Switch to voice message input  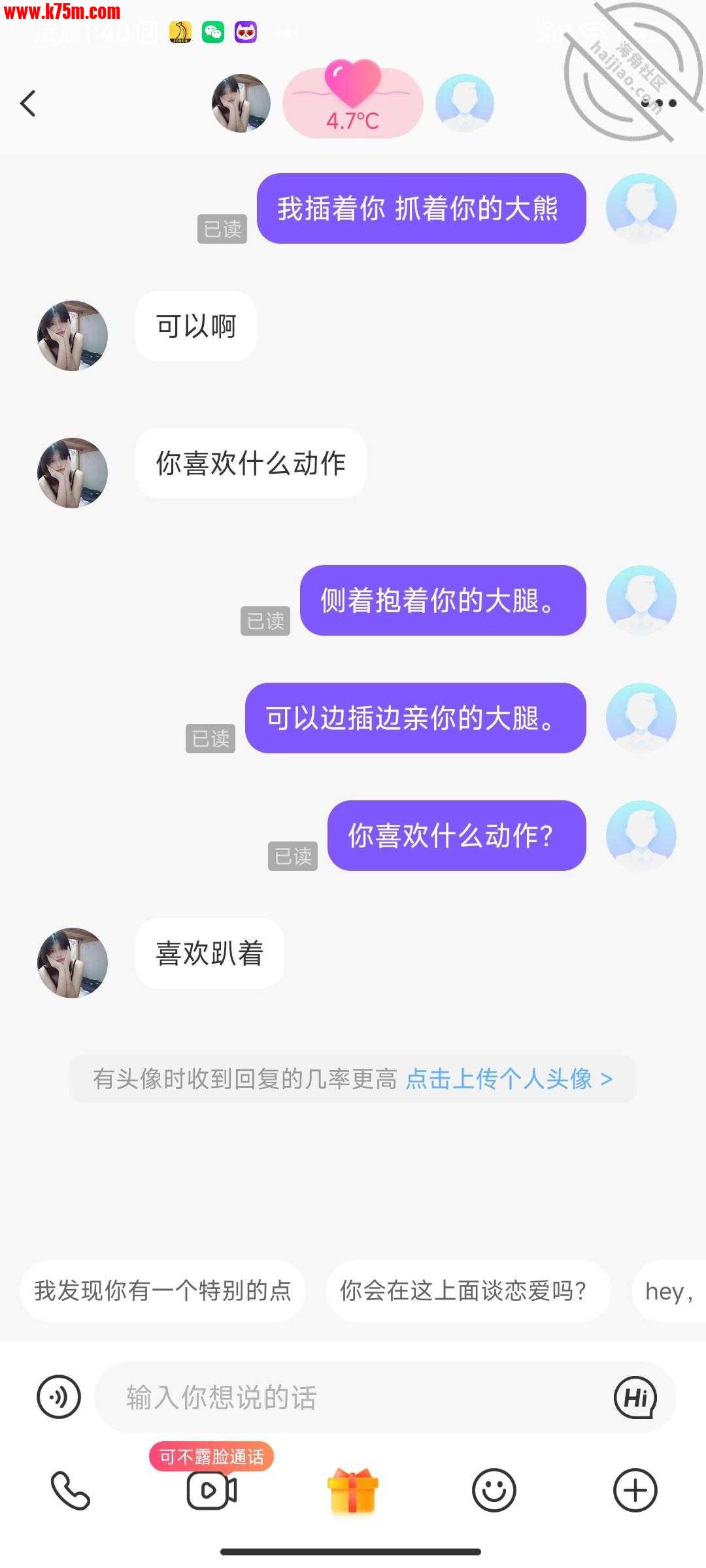click(x=59, y=1397)
